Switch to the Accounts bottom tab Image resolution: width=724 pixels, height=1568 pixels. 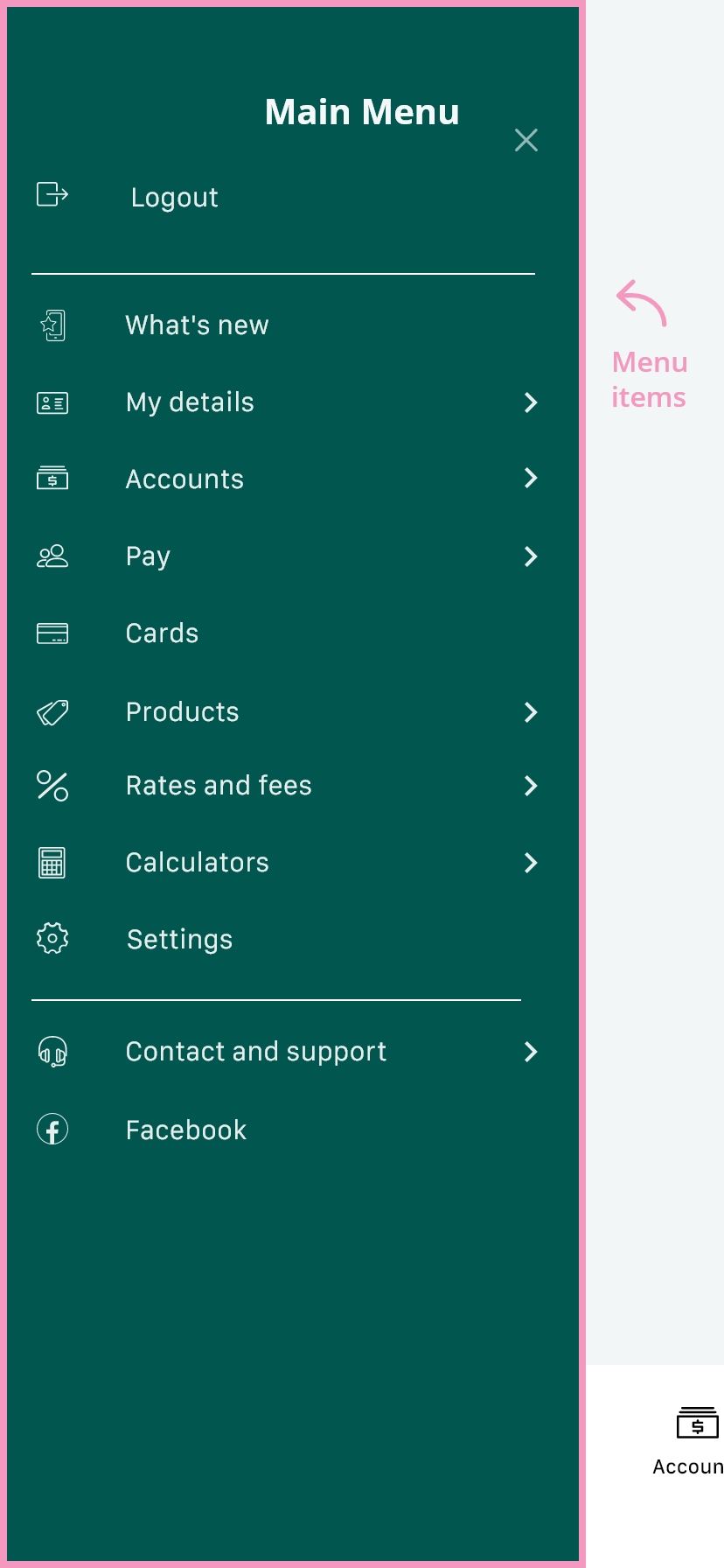pos(689,1441)
